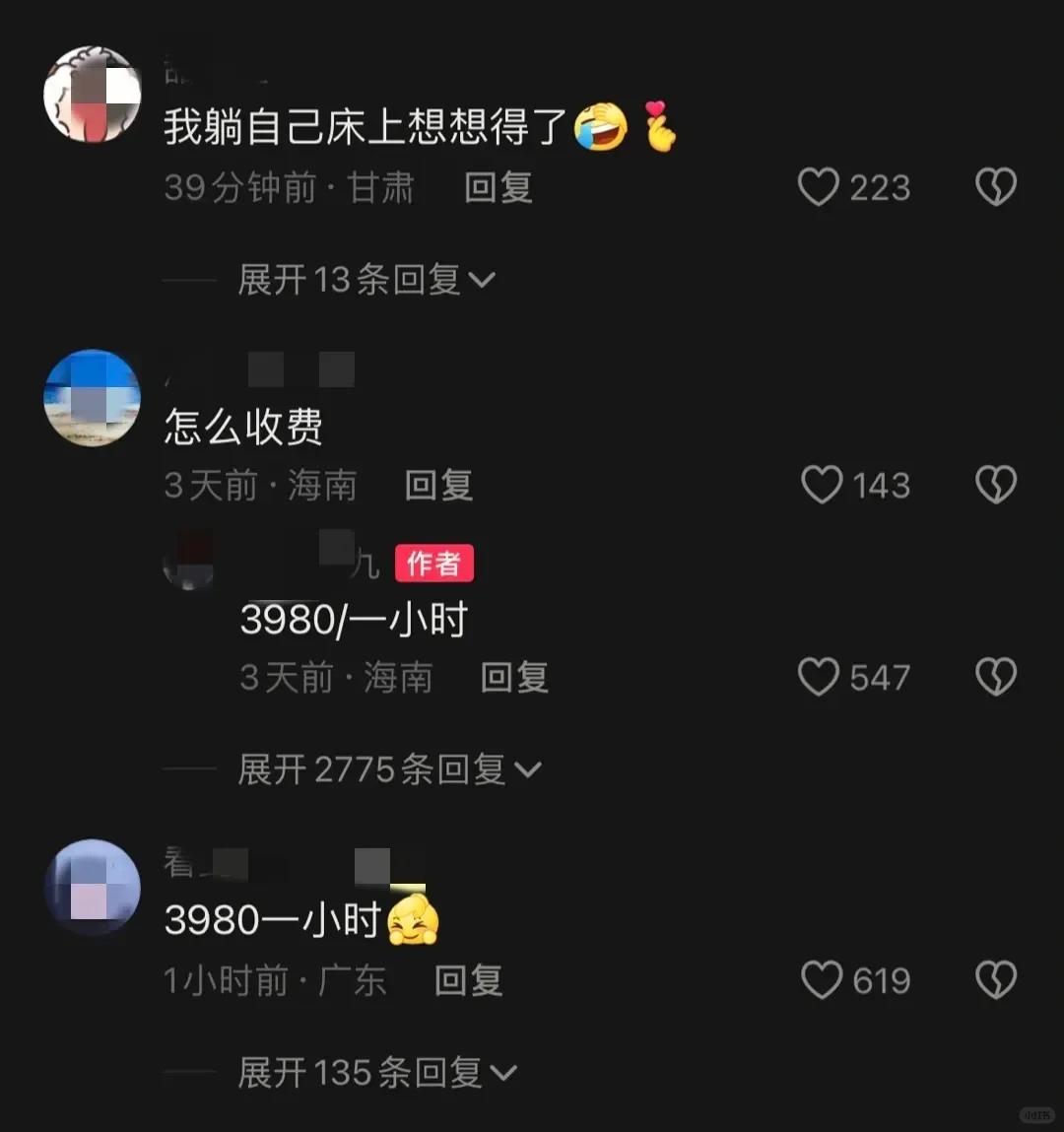1064x1132 pixels.
Task: Like the comment with 619 likes
Action: [821, 980]
